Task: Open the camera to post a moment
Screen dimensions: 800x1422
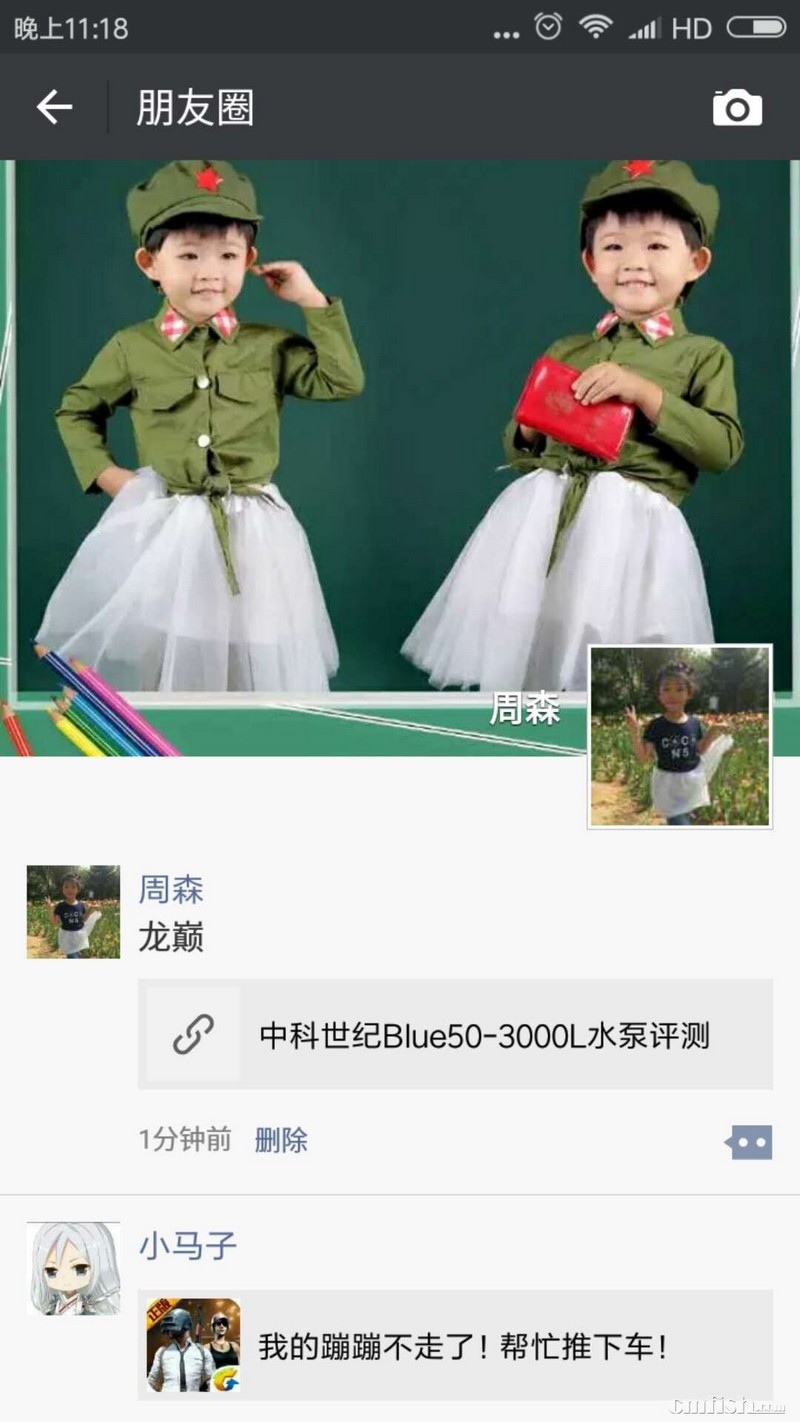Action: (x=737, y=107)
